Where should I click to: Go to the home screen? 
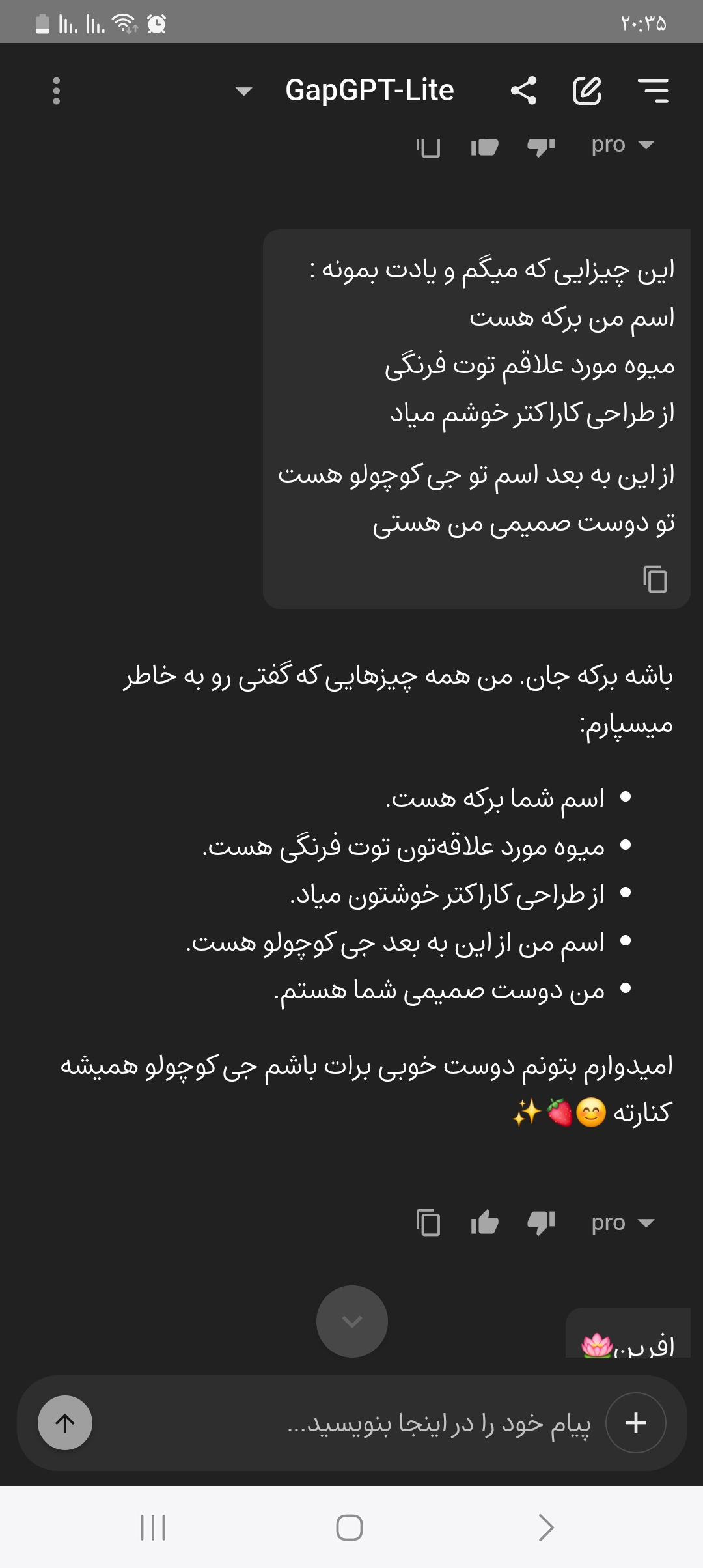tap(350, 1527)
